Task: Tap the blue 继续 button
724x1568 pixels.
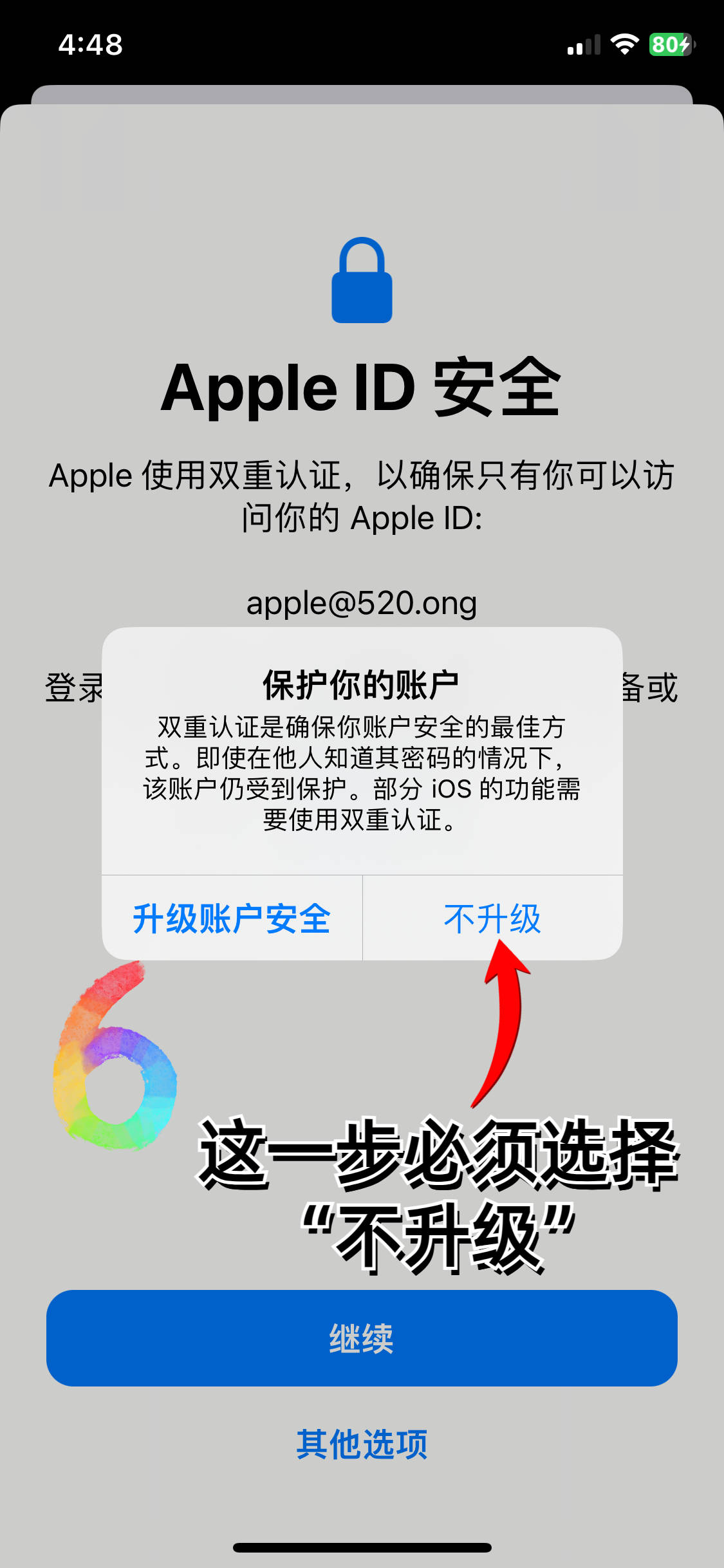Action: coord(362,1338)
